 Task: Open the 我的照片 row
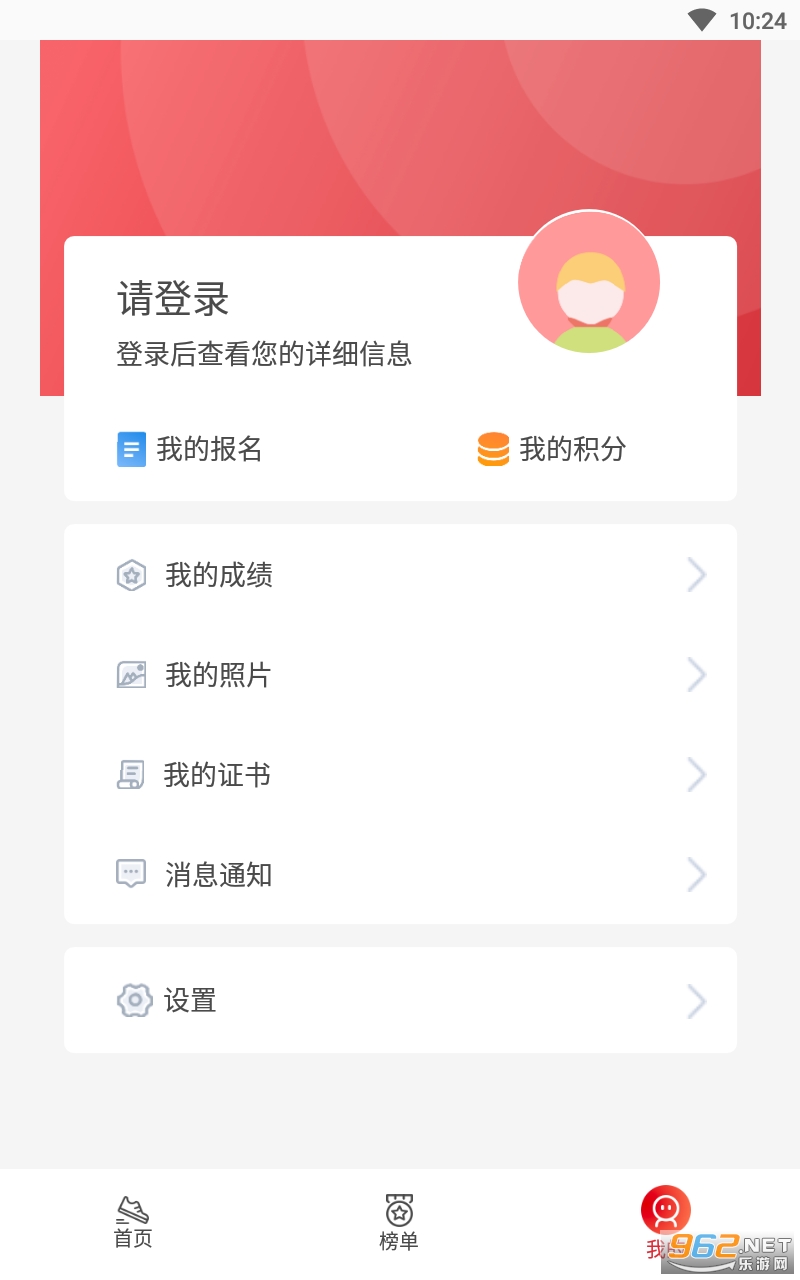point(400,675)
